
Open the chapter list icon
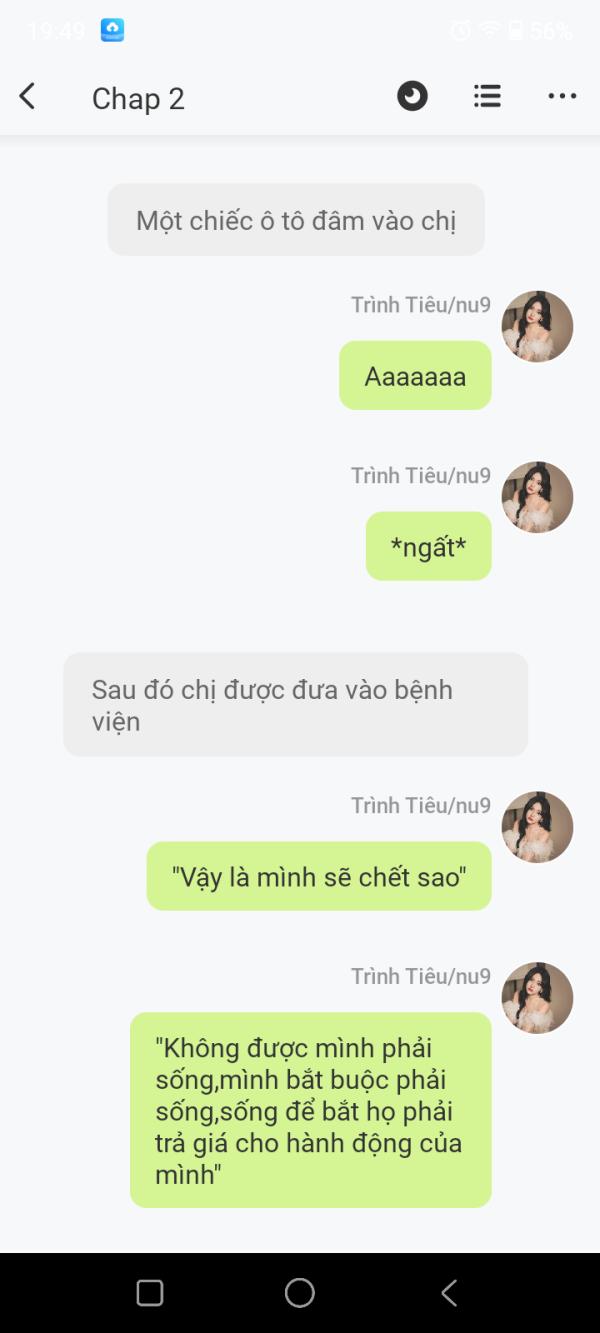487,96
